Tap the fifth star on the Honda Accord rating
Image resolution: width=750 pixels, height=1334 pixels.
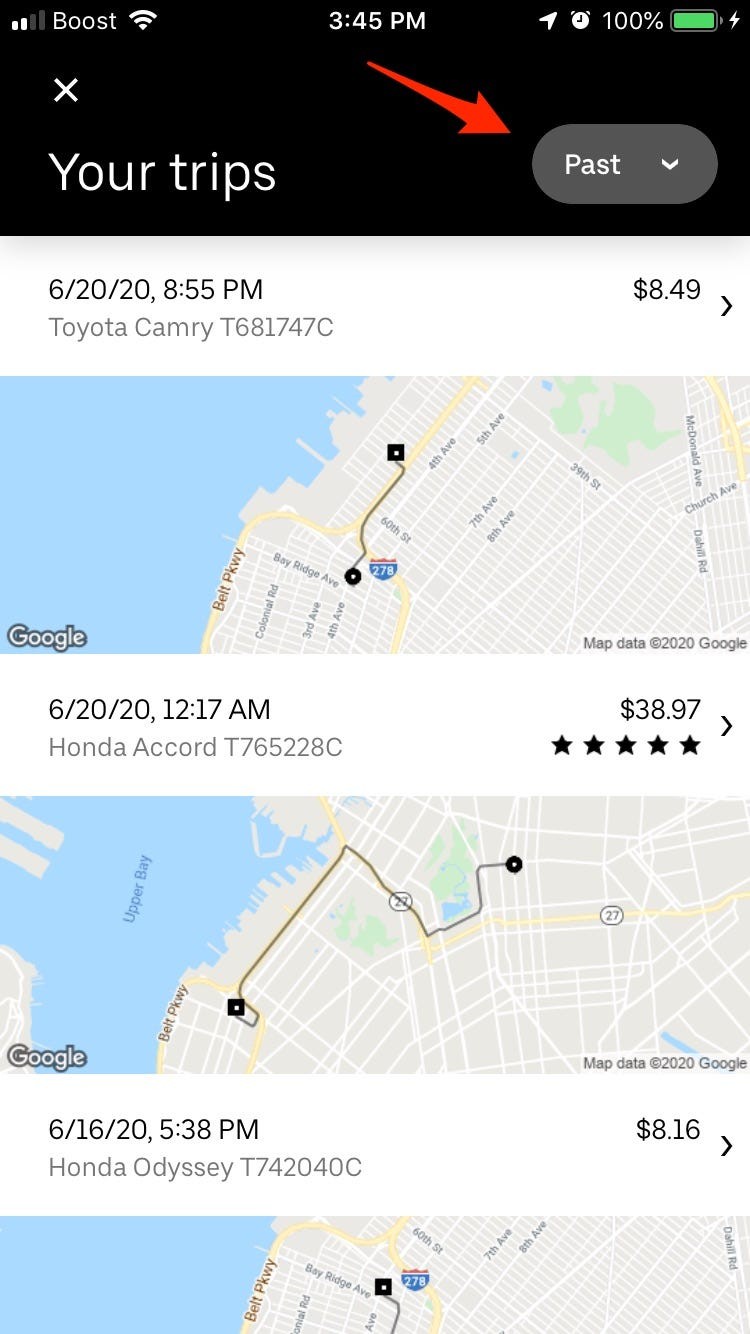pyautogui.click(x=691, y=744)
